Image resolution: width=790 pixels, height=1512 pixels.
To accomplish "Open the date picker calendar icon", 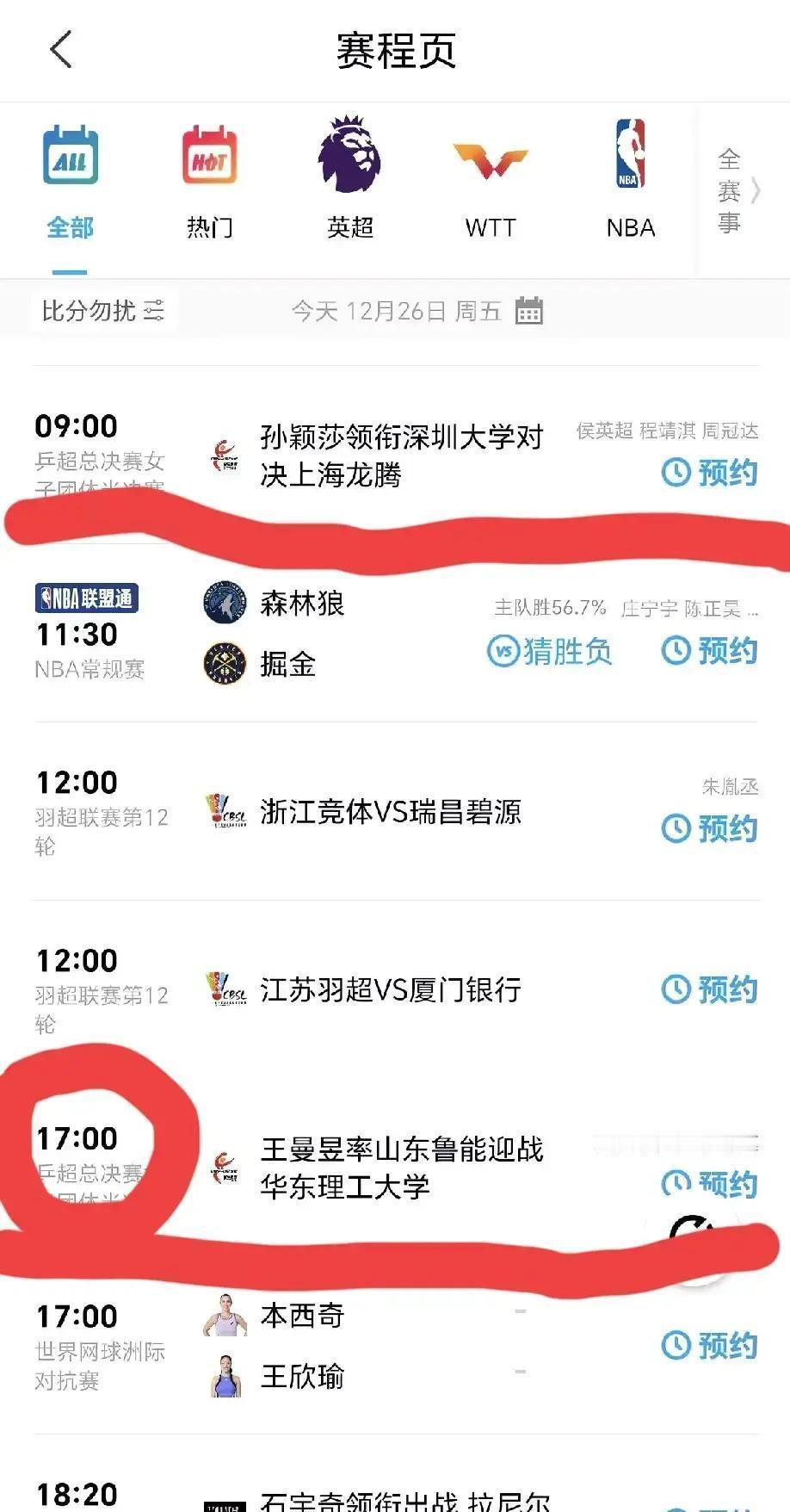I will pyautogui.click(x=531, y=312).
